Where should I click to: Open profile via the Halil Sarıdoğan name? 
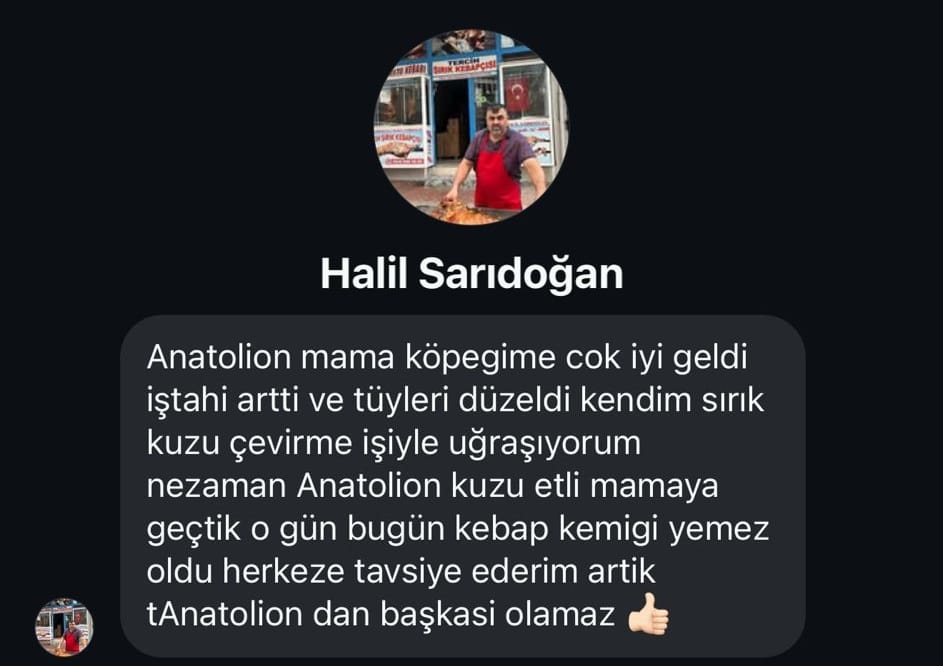coord(471,273)
